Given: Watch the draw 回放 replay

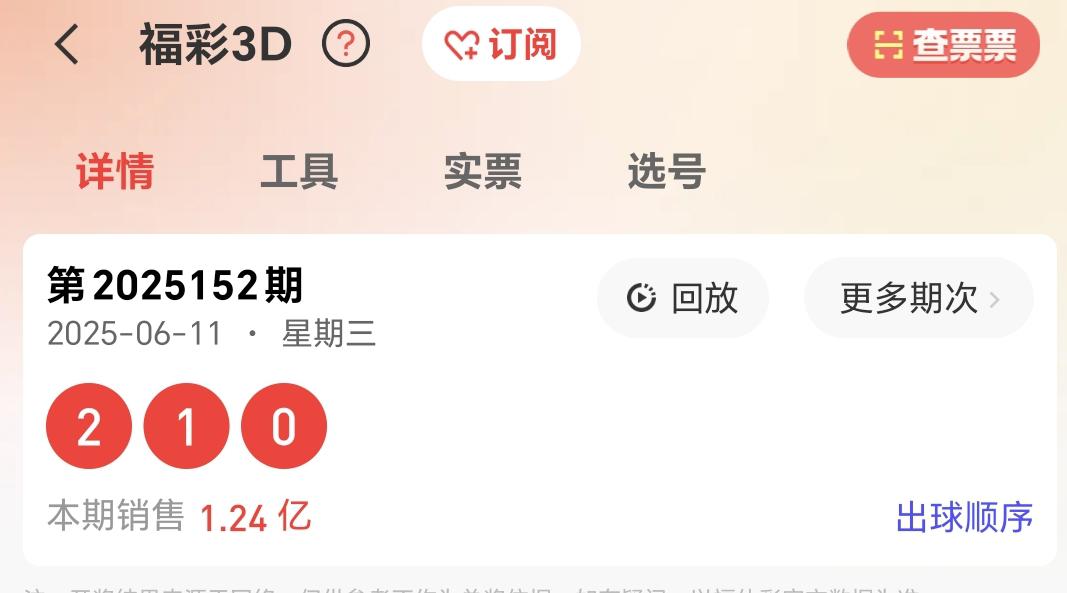Looking at the screenshot, I should (683, 298).
